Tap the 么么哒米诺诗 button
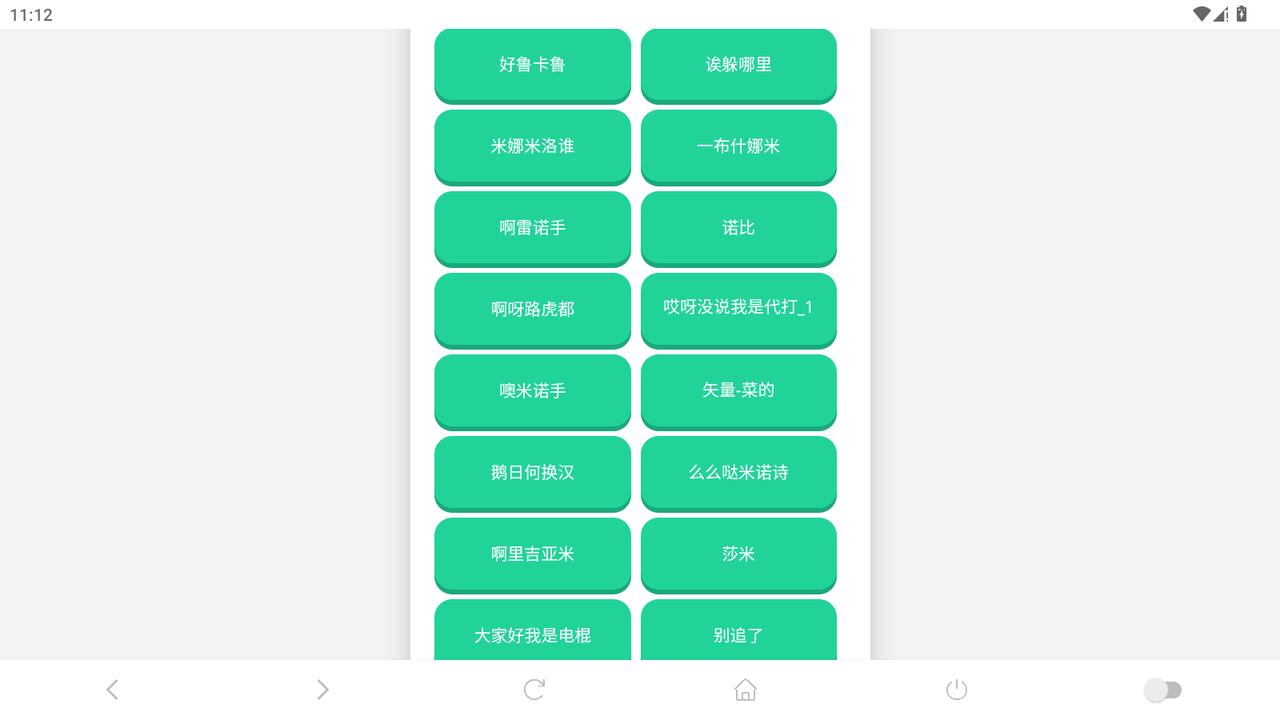Viewport: 1280px width, 720px height. click(x=738, y=472)
